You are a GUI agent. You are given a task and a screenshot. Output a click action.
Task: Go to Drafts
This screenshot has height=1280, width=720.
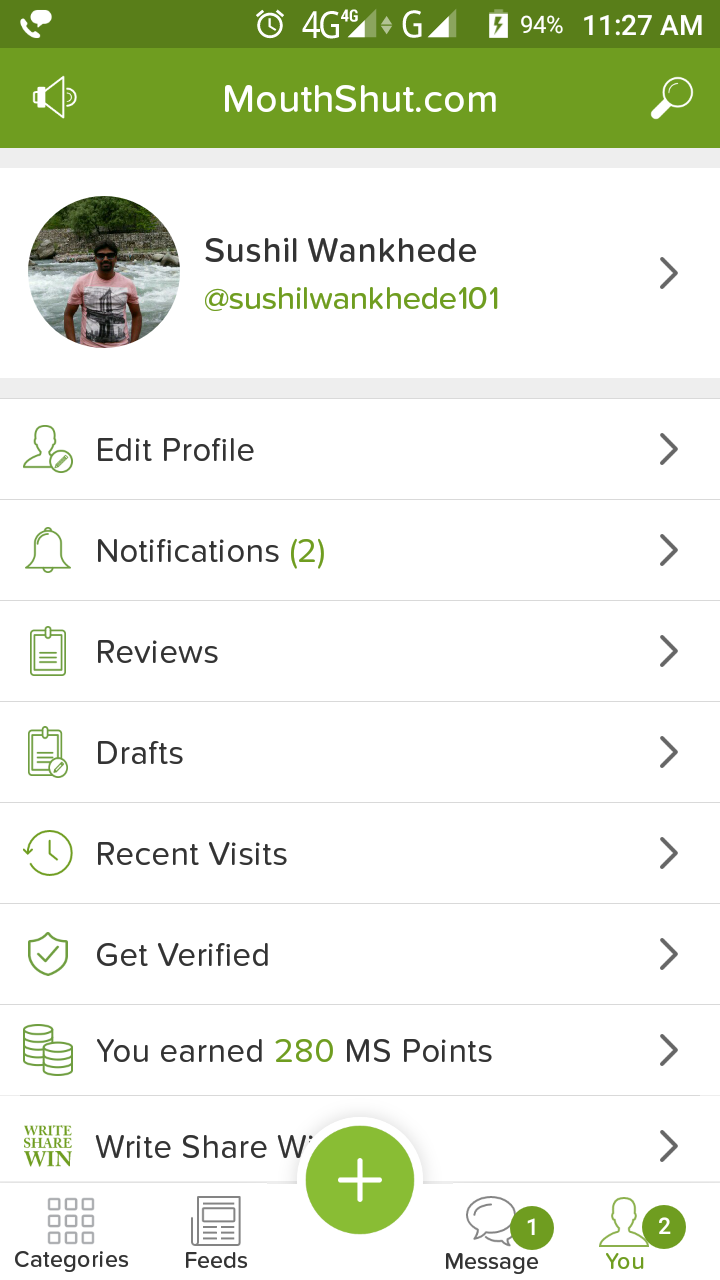click(360, 753)
